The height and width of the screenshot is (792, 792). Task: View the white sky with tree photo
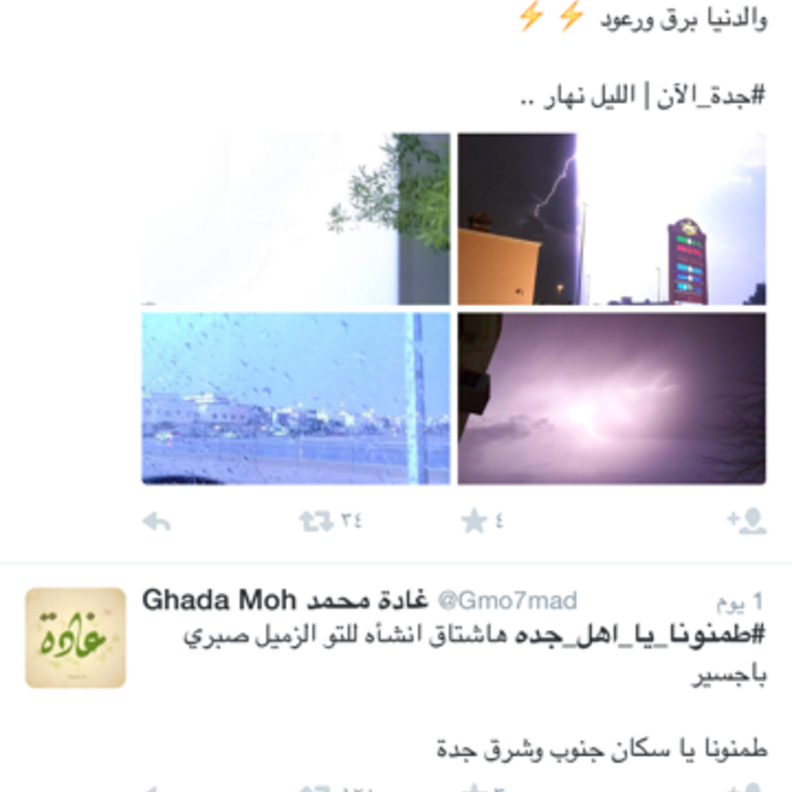pos(296,219)
